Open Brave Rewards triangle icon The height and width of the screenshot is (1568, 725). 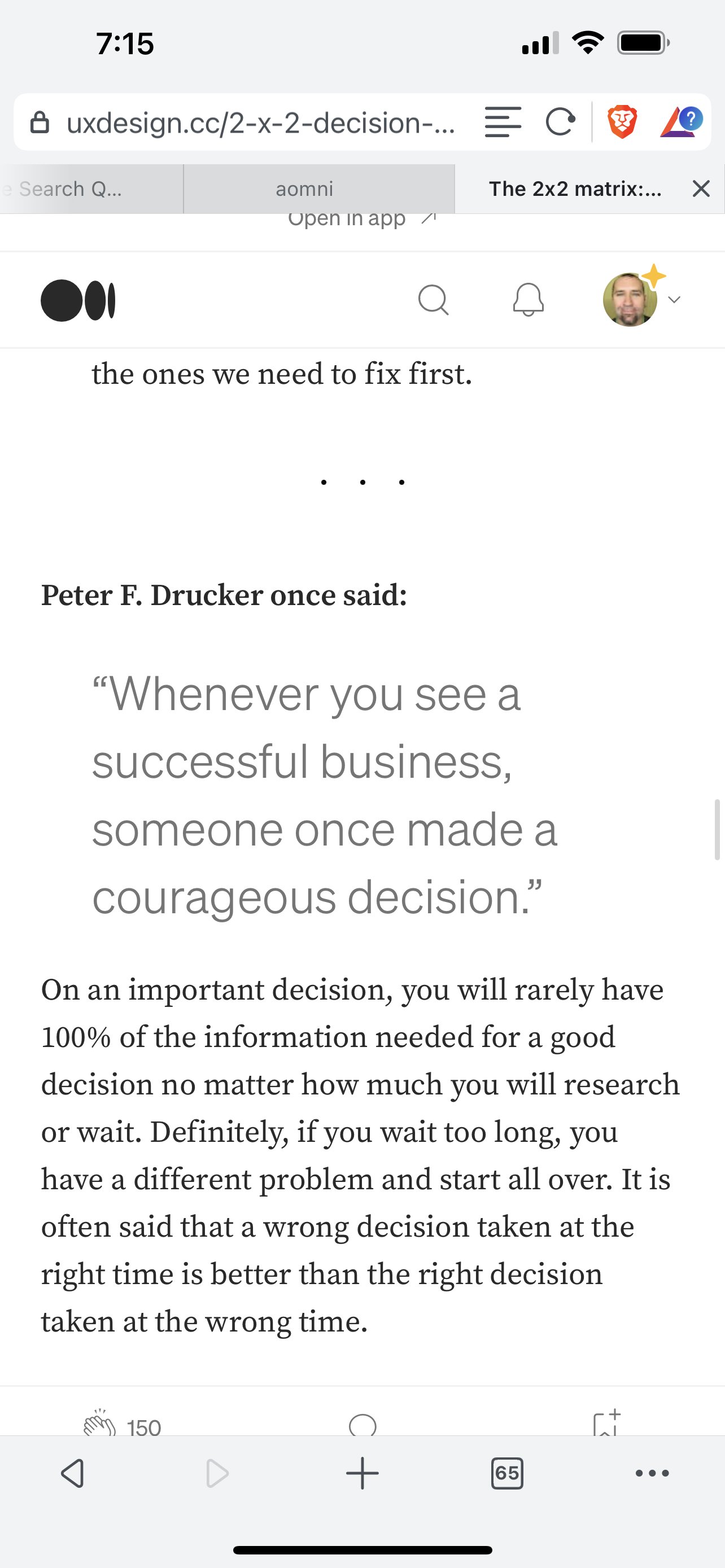click(680, 122)
